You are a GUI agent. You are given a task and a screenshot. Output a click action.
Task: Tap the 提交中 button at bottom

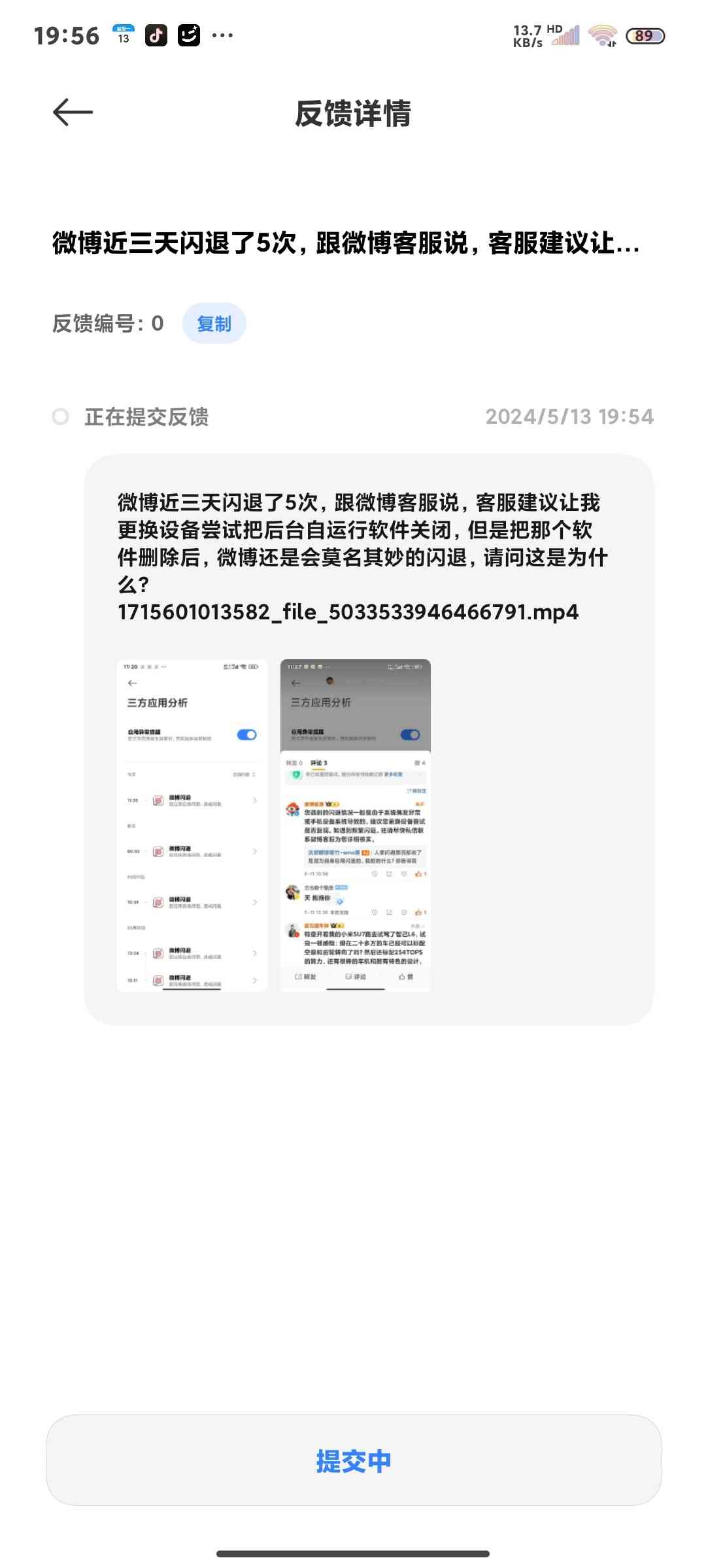coord(353,1460)
